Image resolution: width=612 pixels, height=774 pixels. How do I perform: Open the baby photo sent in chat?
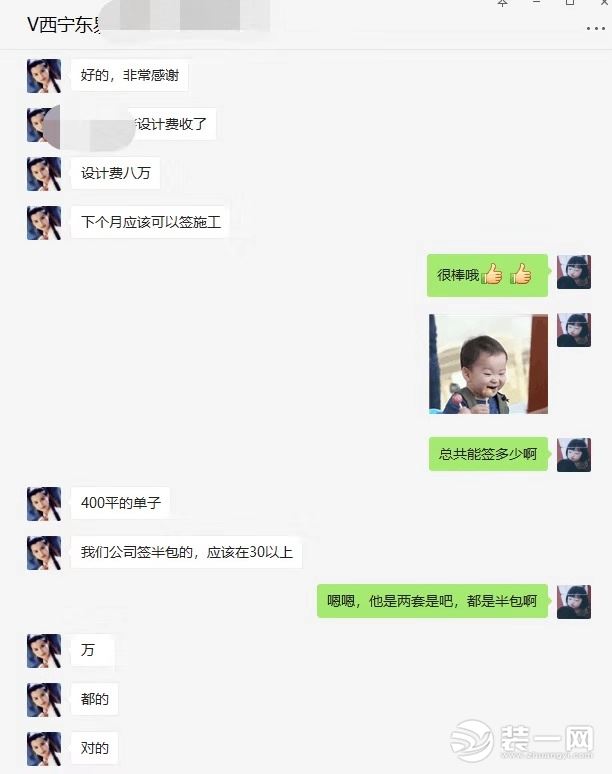tap(488, 364)
